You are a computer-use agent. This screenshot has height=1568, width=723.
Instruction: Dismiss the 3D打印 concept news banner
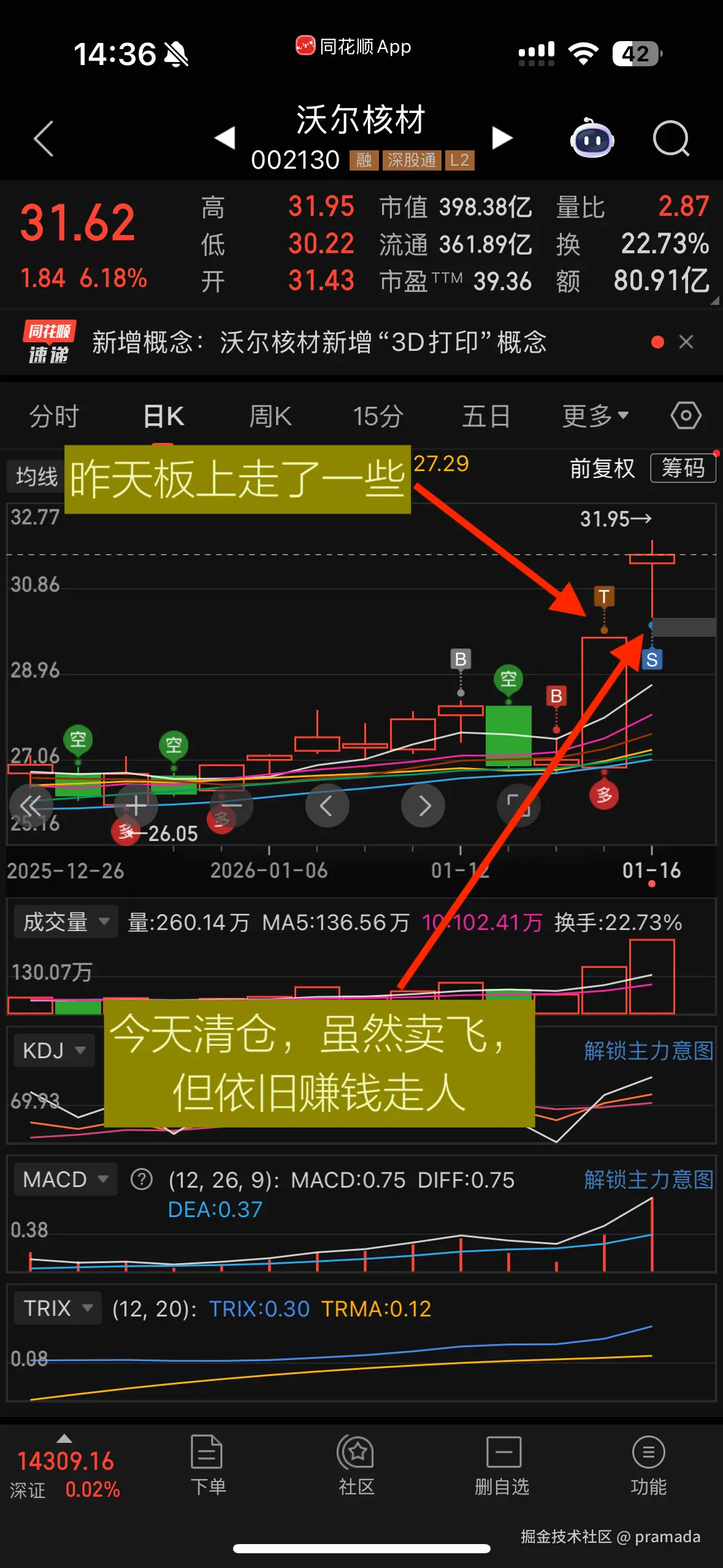(686, 342)
